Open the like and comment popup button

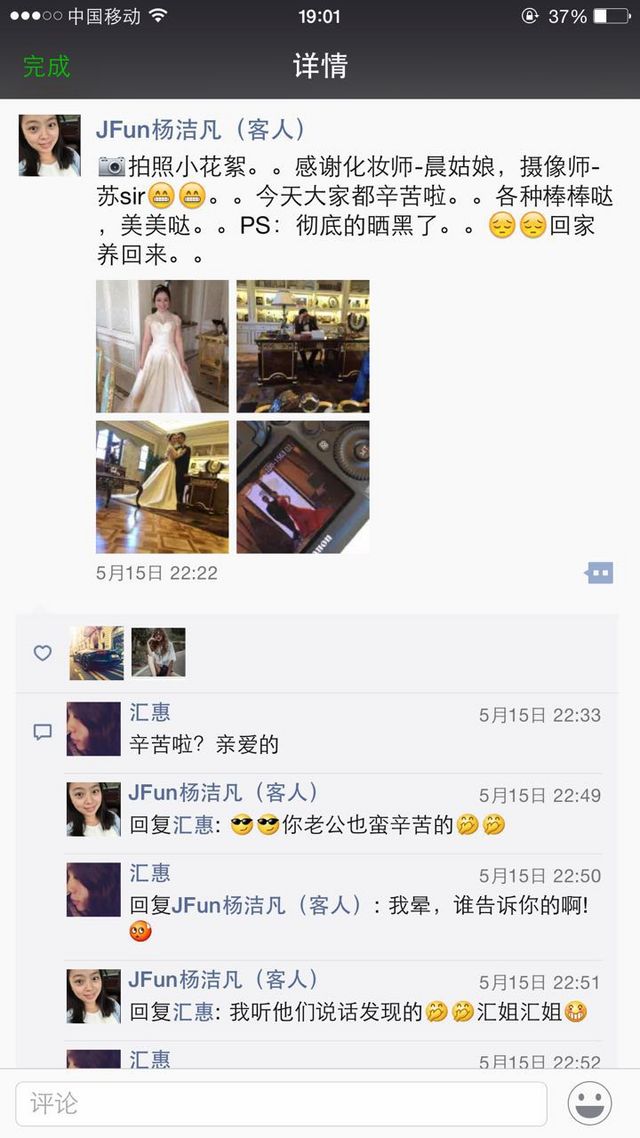pos(599,573)
